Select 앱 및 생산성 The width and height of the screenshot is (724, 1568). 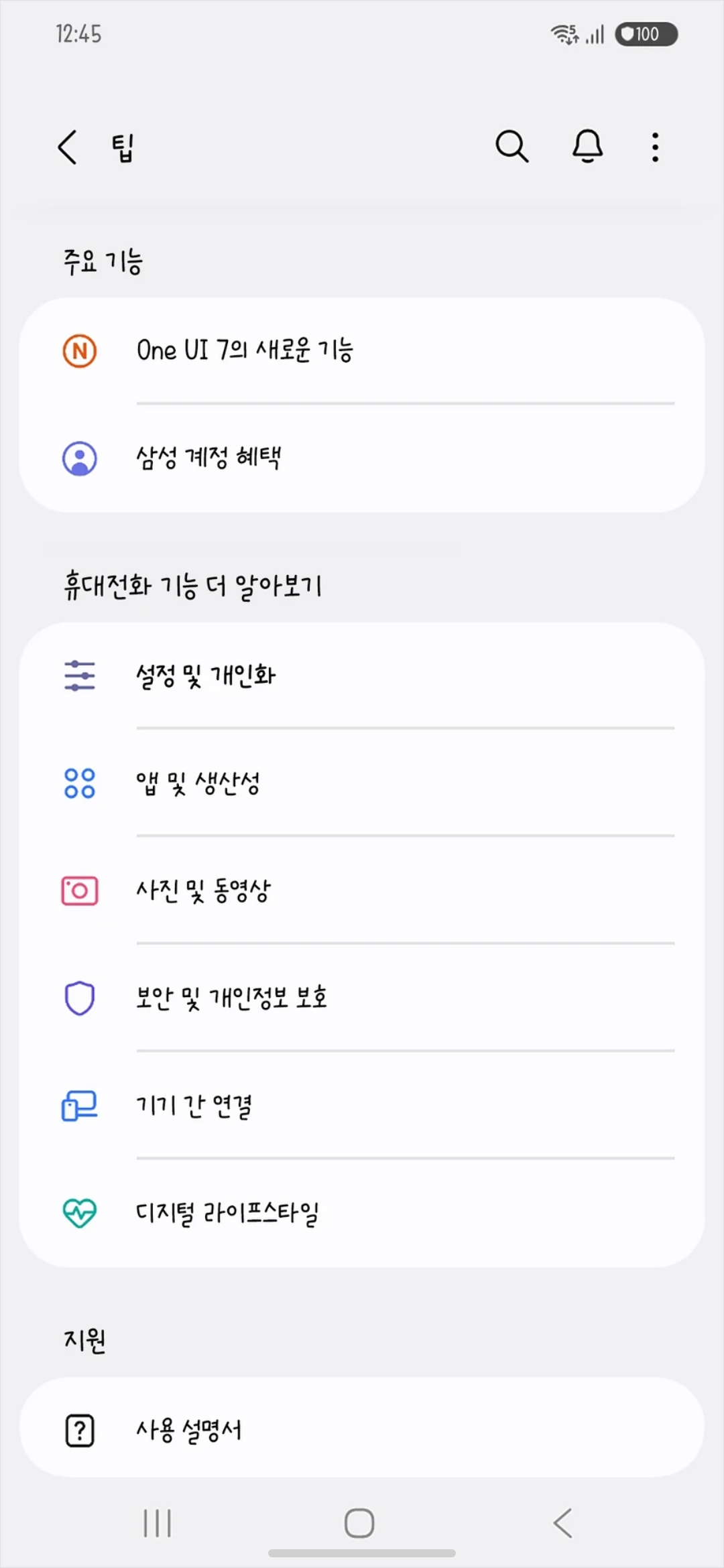pos(362,783)
